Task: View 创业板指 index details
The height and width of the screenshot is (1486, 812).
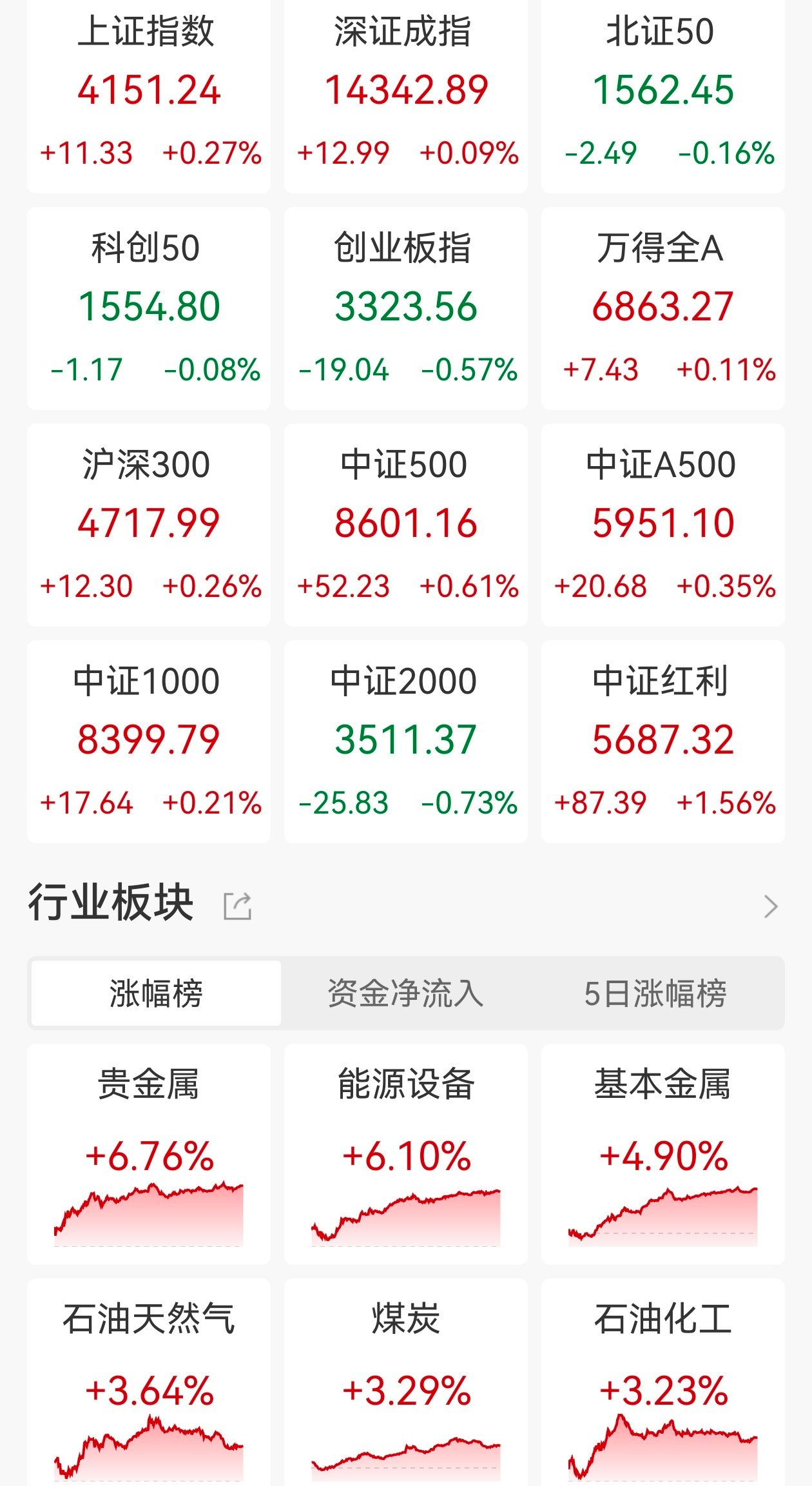Action: (x=406, y=308)
